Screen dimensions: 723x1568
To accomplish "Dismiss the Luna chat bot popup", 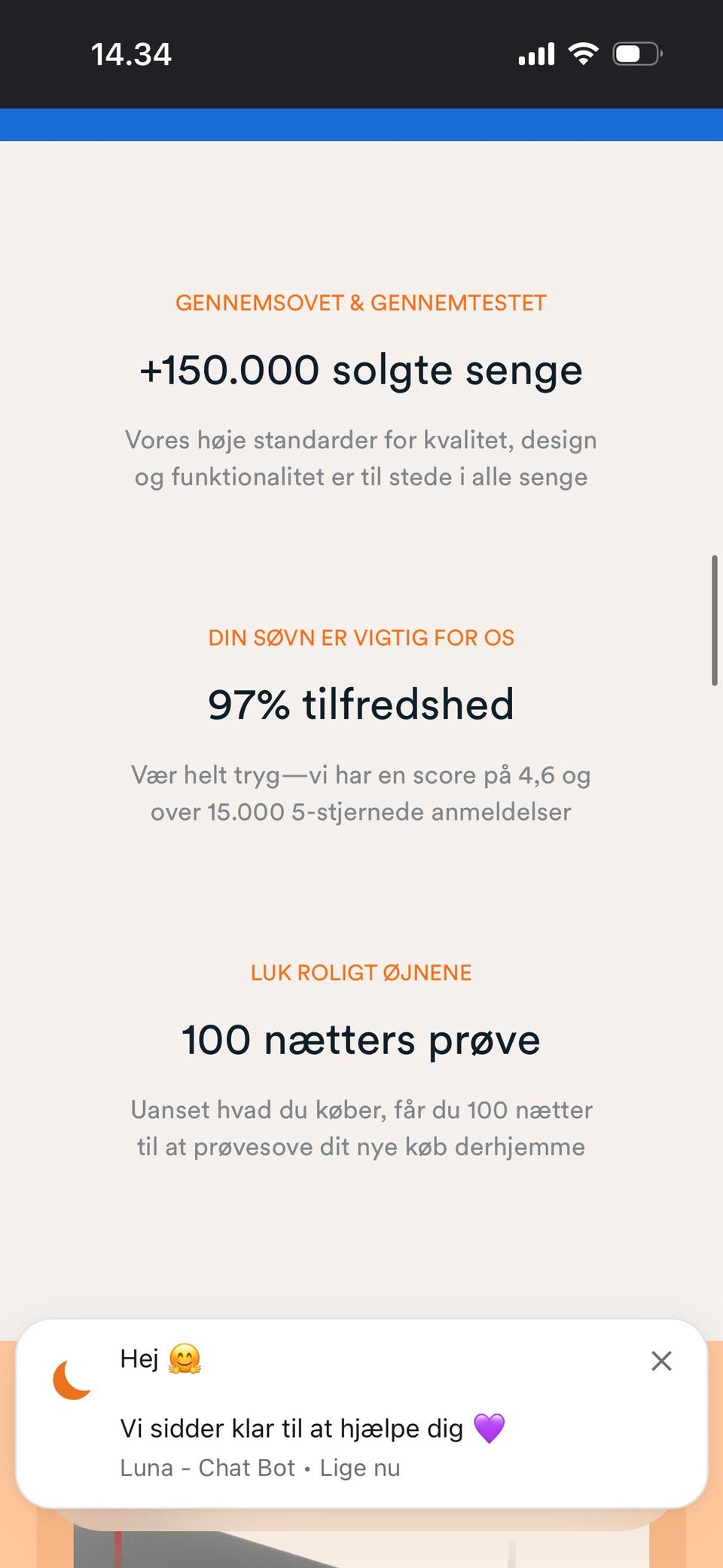I will tap(661, 1361).
